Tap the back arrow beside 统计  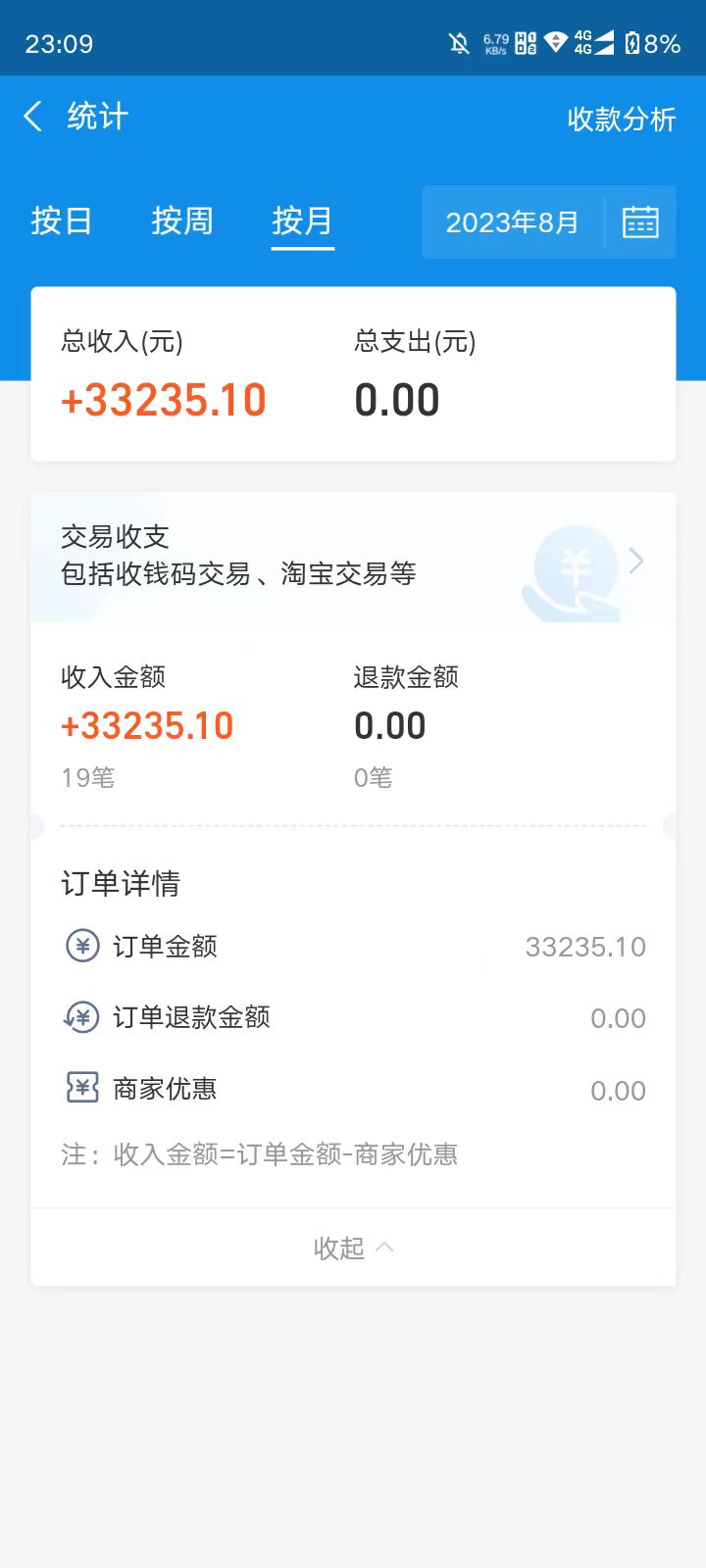tap(32, 116)
